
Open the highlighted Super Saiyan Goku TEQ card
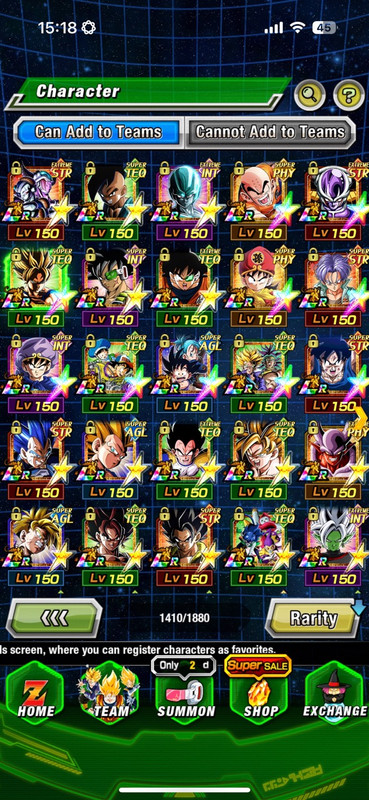click(x=40, y=286)
